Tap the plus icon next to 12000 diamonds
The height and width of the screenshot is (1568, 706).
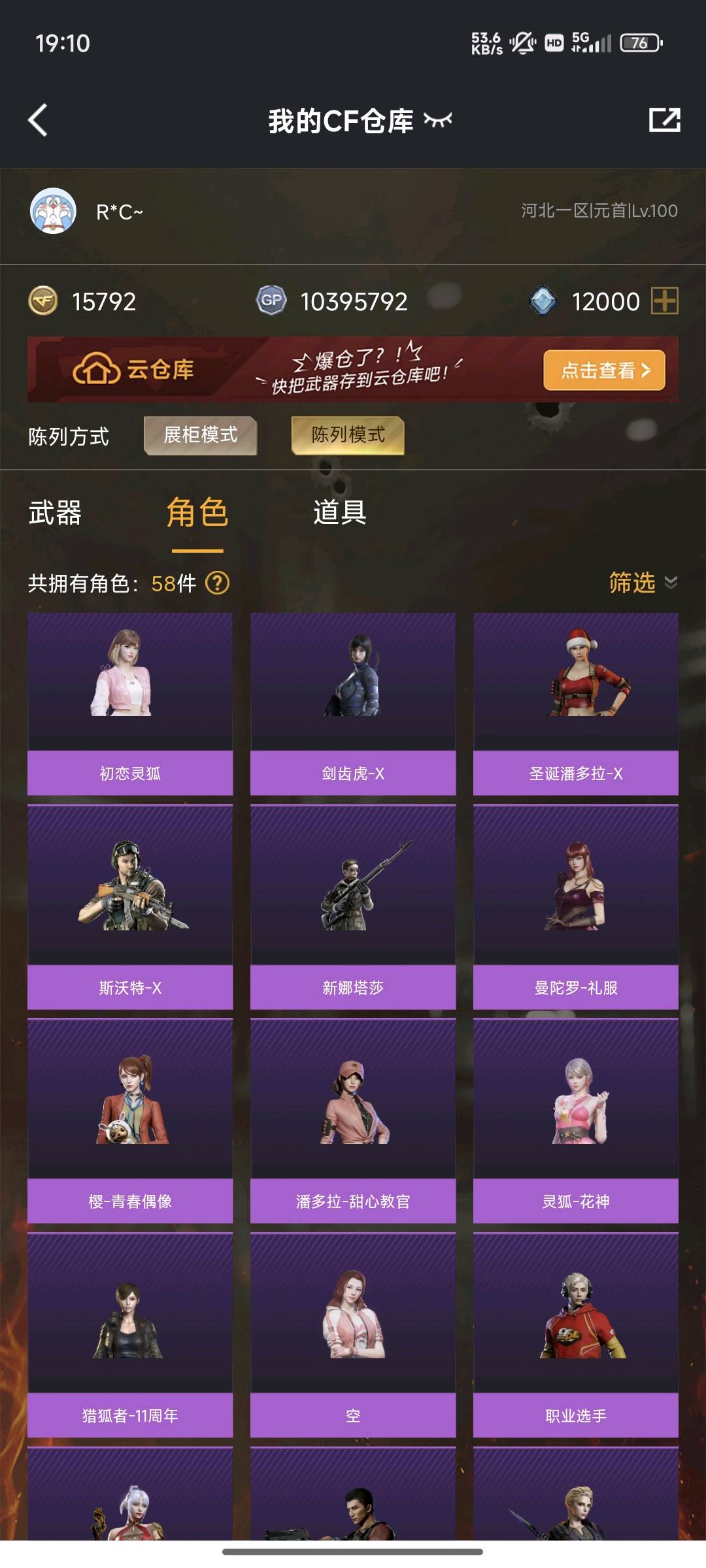pyautogui.click(x=665, y=301)
